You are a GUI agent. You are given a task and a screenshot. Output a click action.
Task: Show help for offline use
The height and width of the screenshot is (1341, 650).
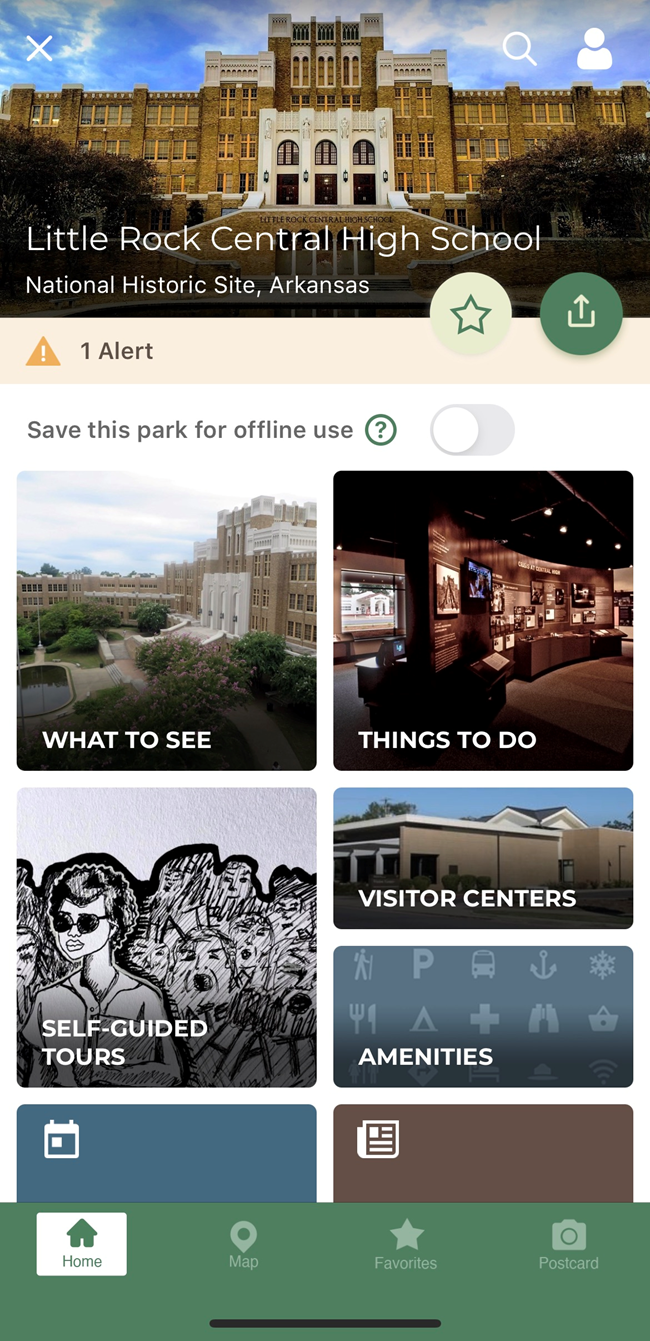click(381, 430)
